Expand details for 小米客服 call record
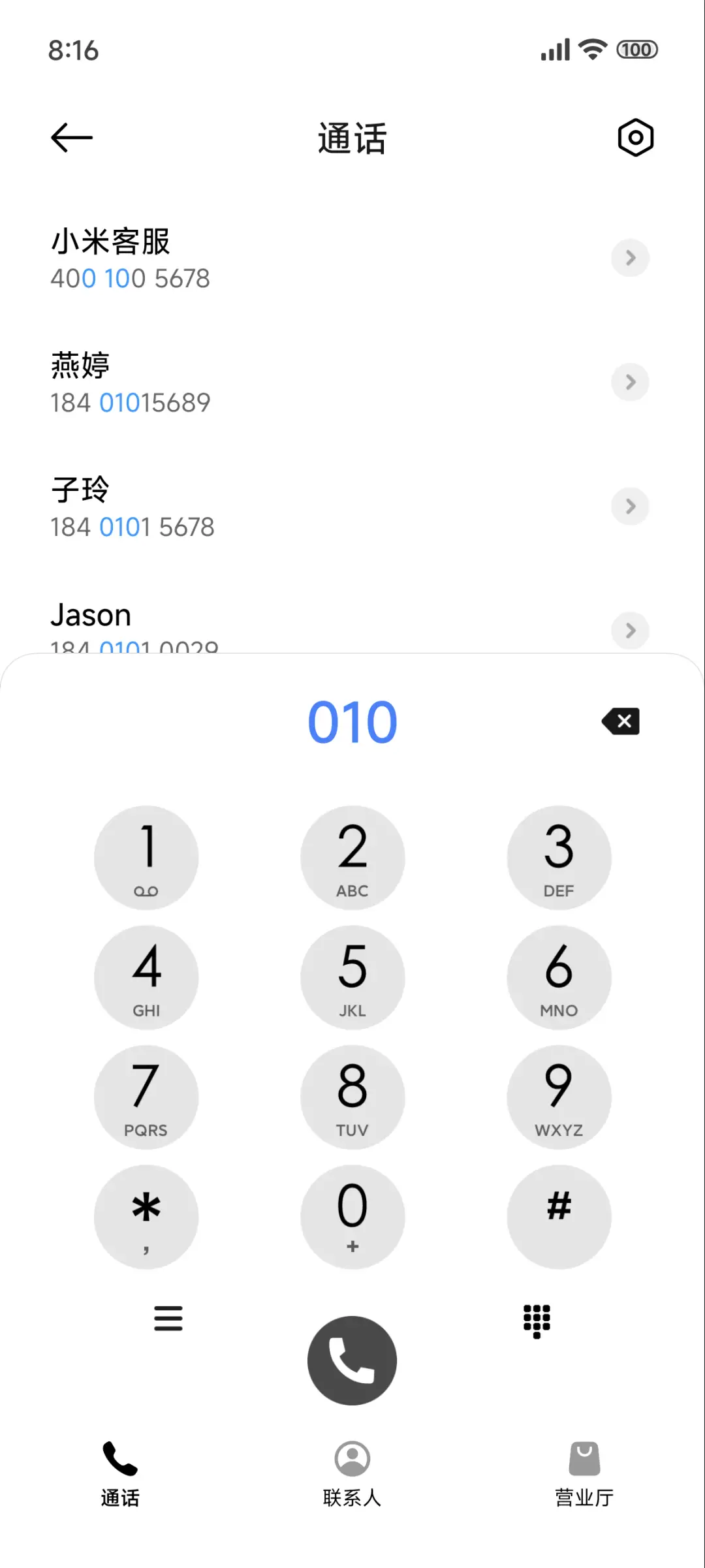The height and width of the screenshot is (1568, 705). click(630, 258)
